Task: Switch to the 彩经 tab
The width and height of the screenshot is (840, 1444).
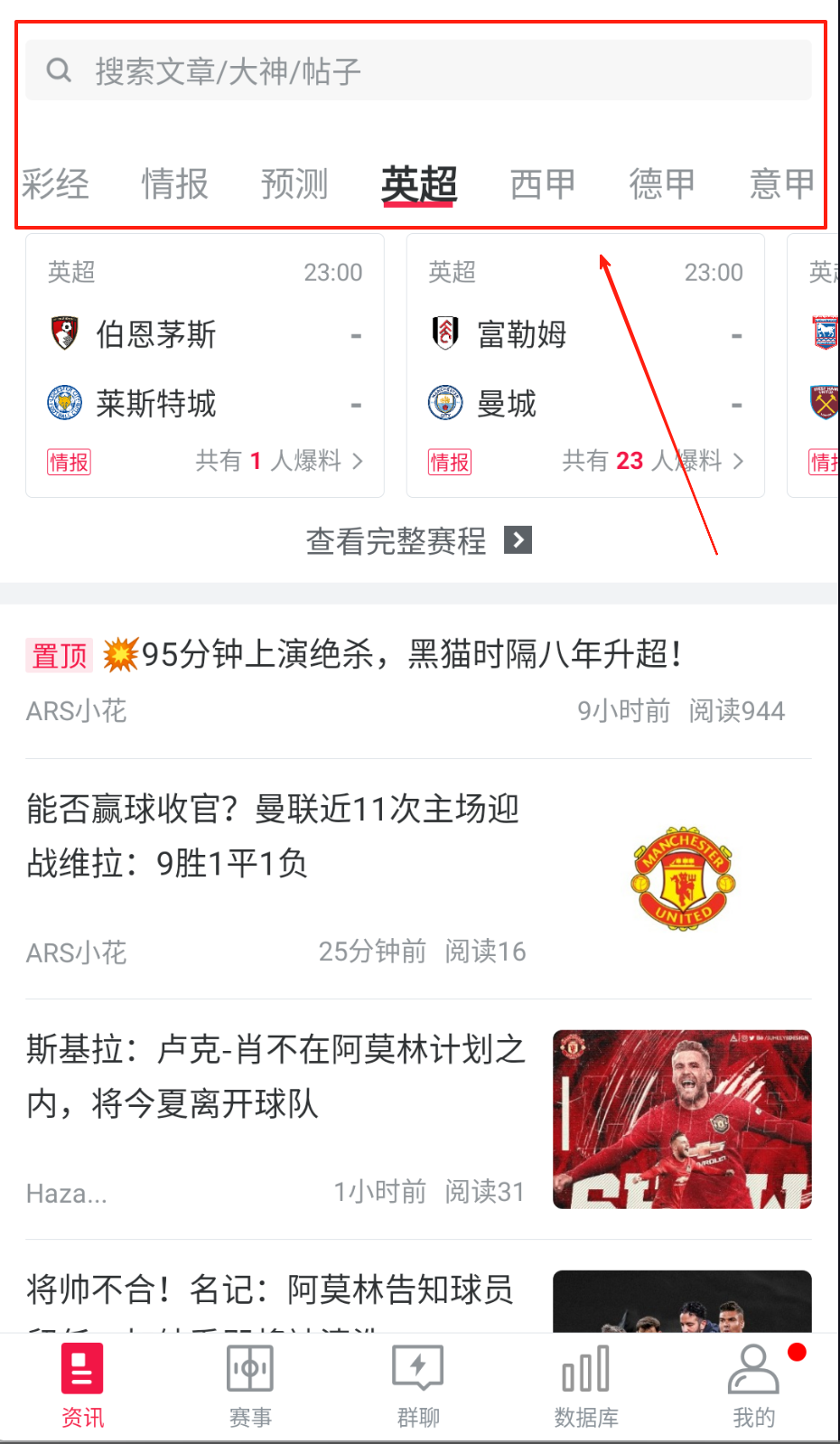Action: [x=54, y=184]
